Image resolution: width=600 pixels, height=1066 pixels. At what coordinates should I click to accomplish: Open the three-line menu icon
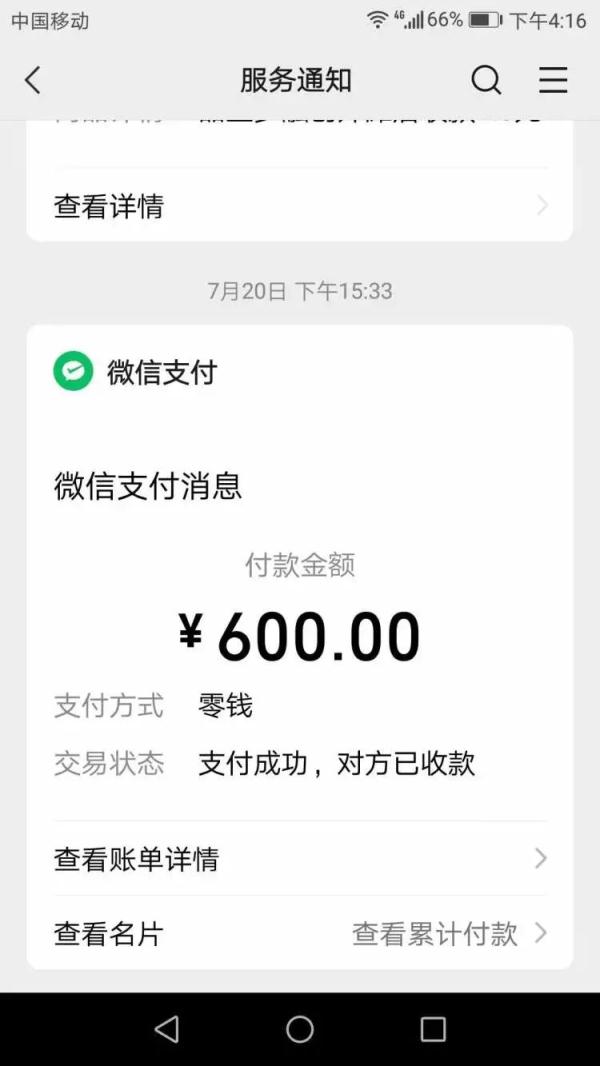point(553,80)
